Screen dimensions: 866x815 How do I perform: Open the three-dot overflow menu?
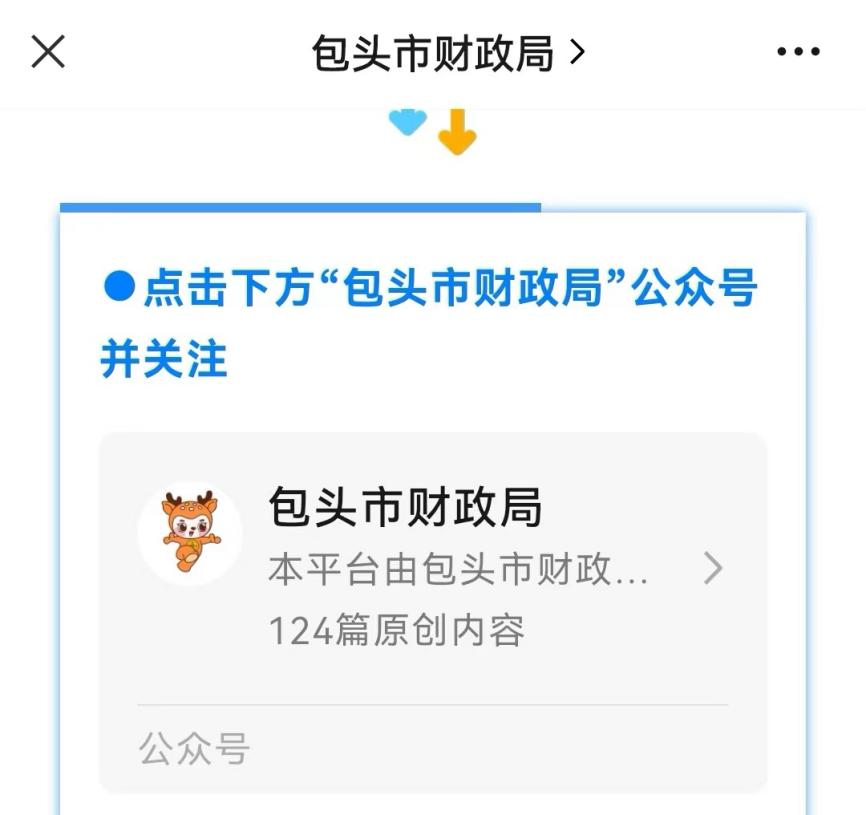[x=798, y=53]
